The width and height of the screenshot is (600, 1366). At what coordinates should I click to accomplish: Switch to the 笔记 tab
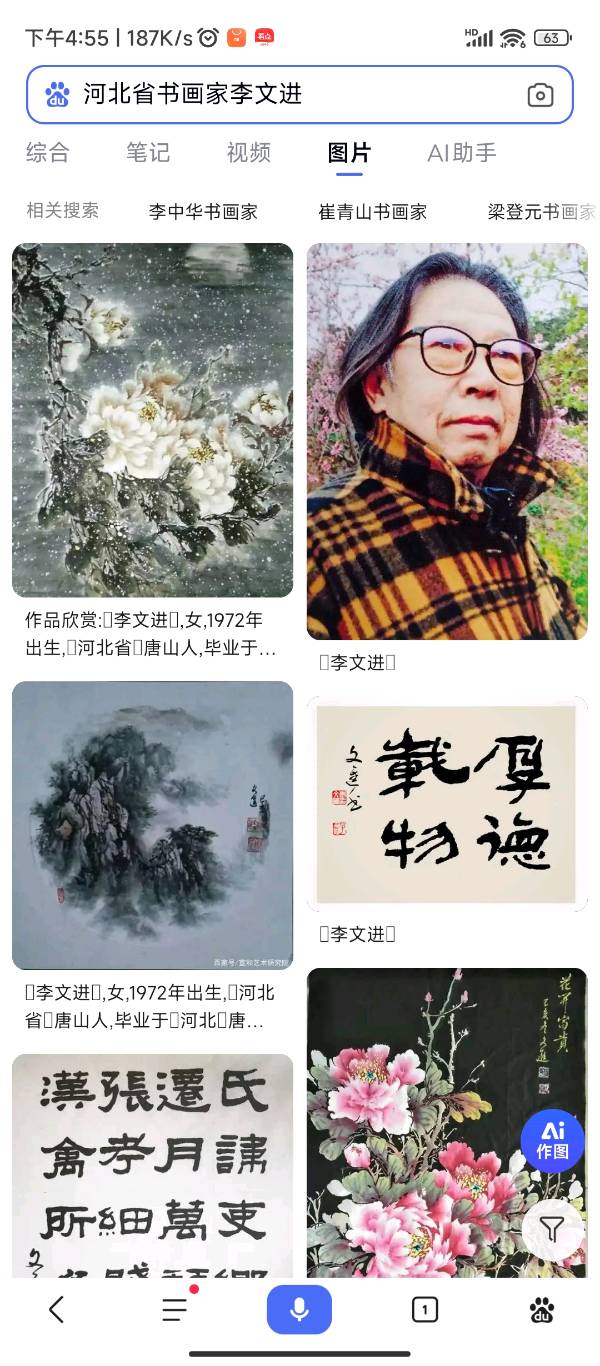(x=148, y=153)
